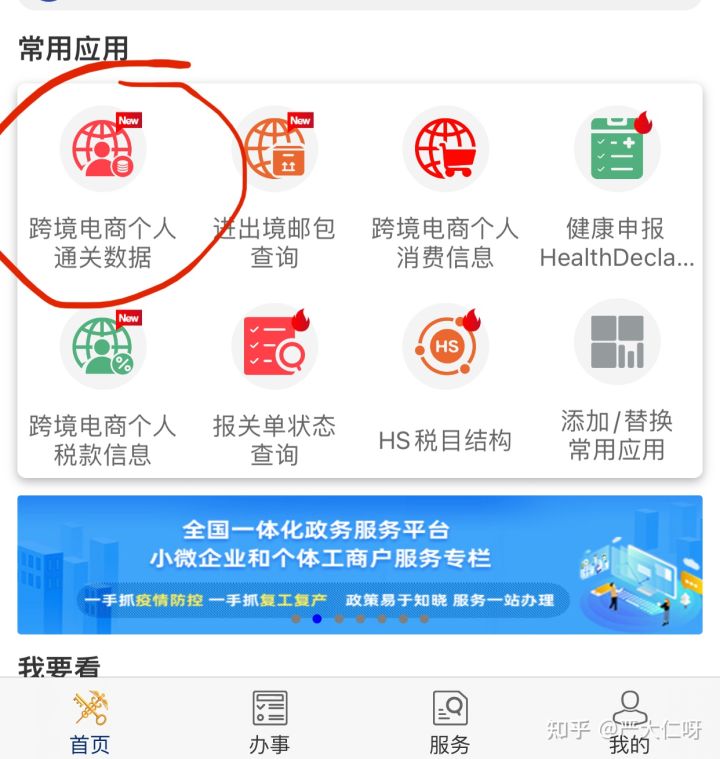Image resolution: width=720 pixels, height=759 pixels.
Task: Open 报关单状态查询 application
Action: [278, 345]
